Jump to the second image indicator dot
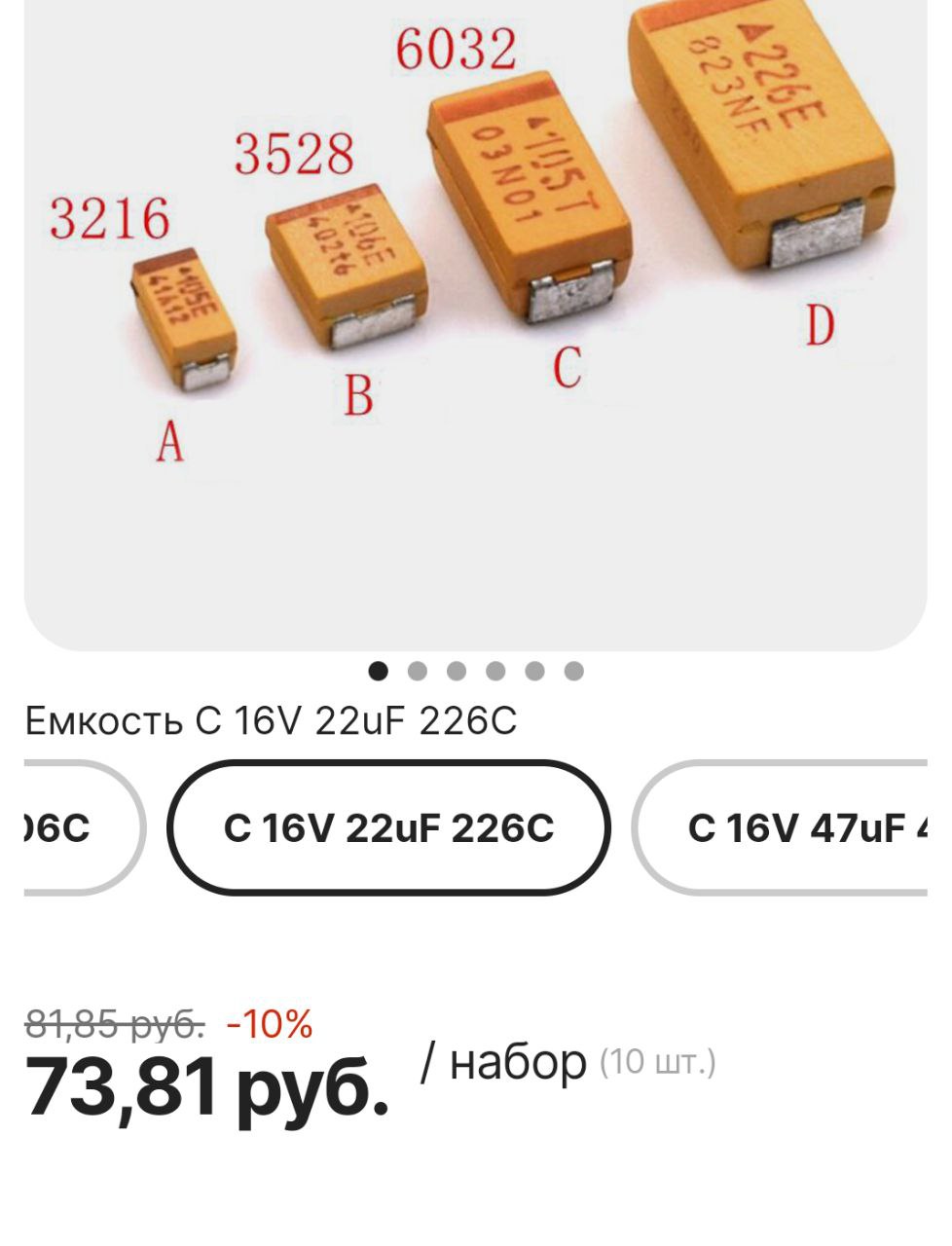This screenshot has width=952, height=1246. 418,671
